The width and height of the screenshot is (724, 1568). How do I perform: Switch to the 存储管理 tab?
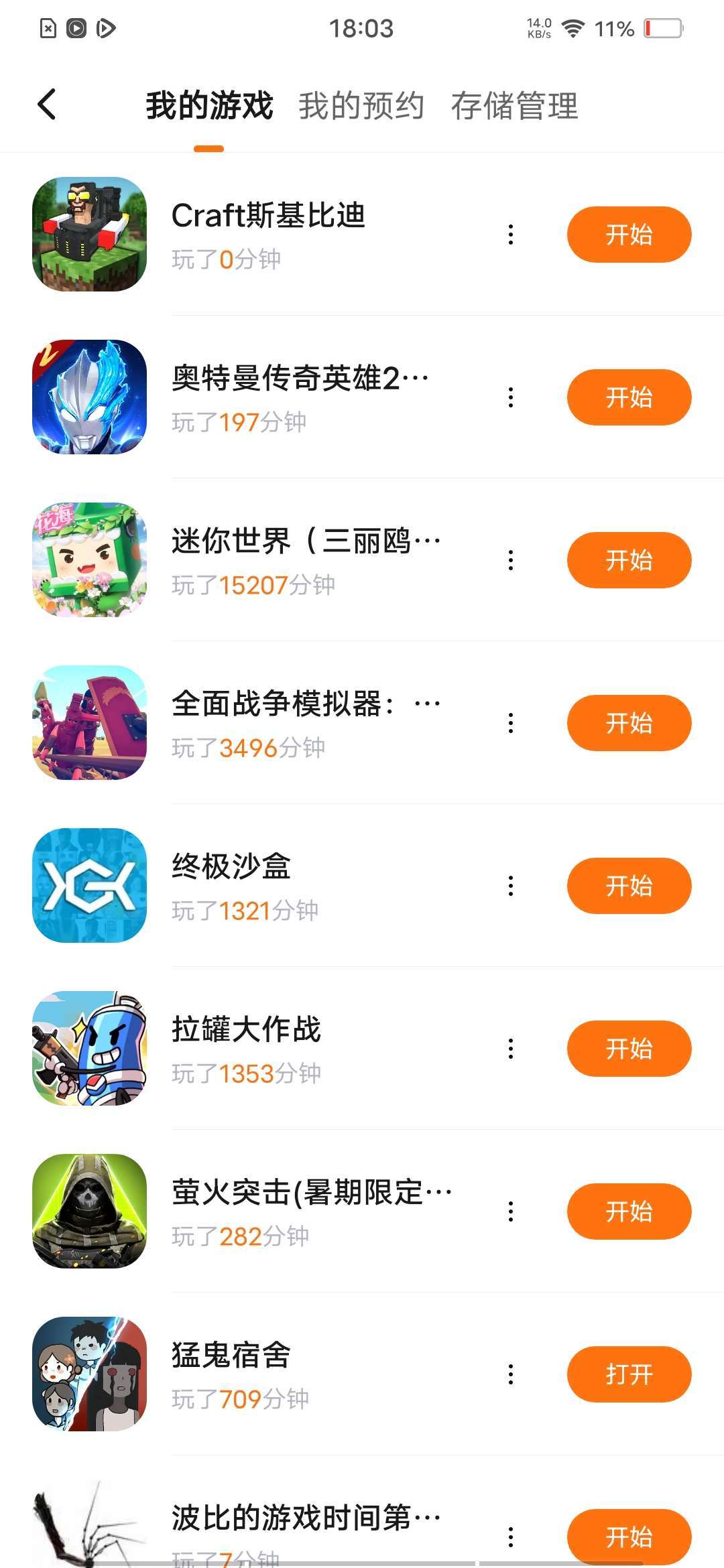(x=514, y=106)
